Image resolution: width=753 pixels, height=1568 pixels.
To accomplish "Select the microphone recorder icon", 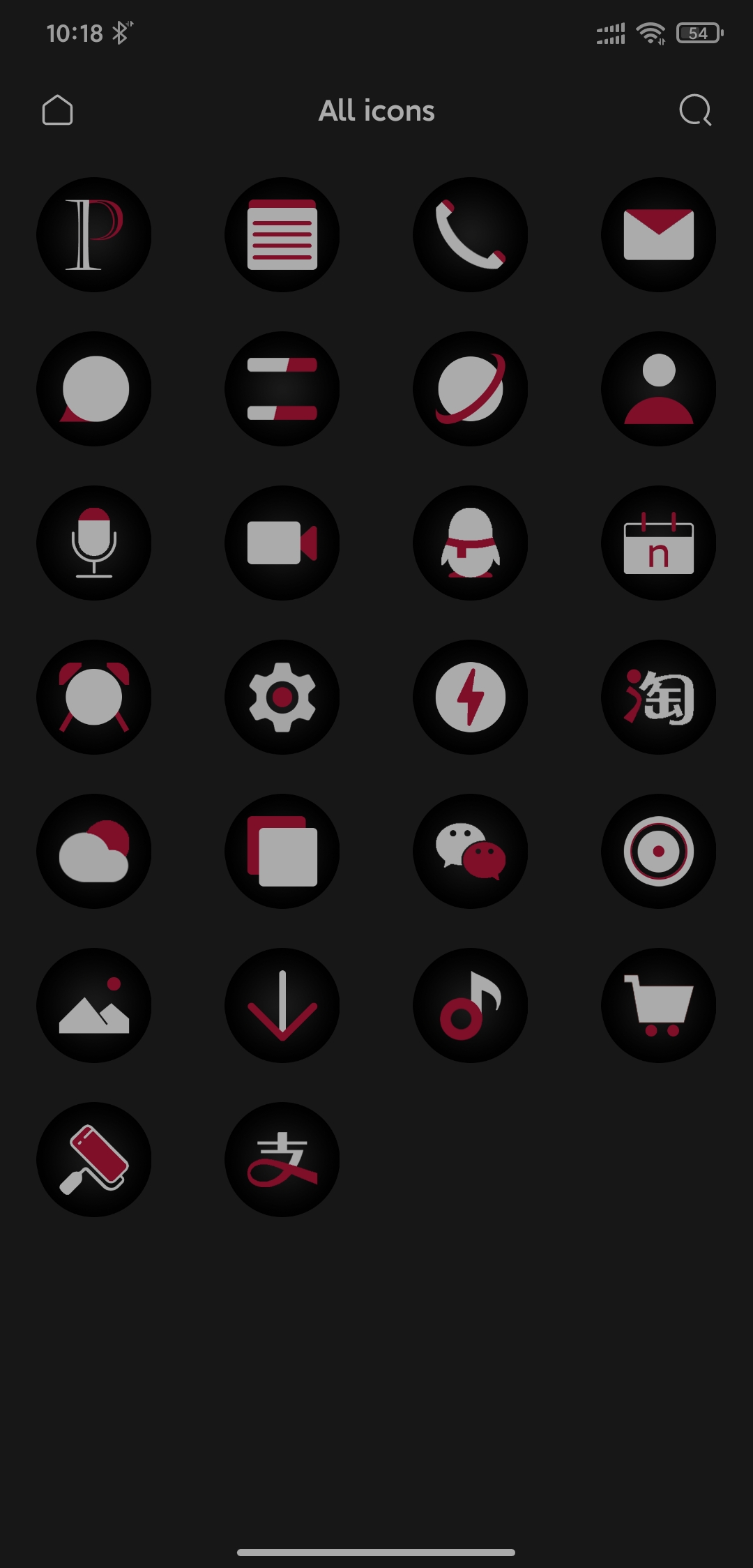I will (x=94, y=543).
